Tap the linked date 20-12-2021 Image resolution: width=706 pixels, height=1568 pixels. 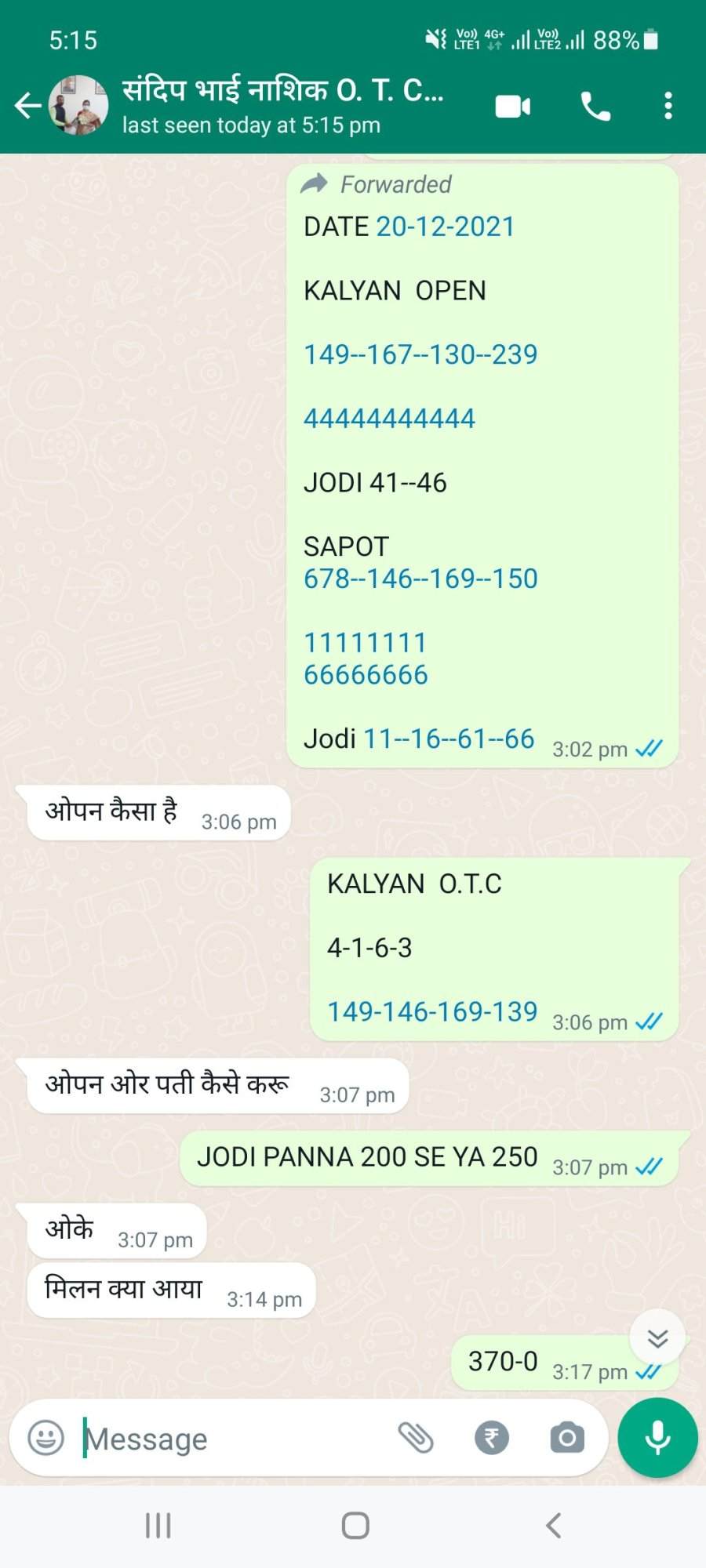pos(445,227)
